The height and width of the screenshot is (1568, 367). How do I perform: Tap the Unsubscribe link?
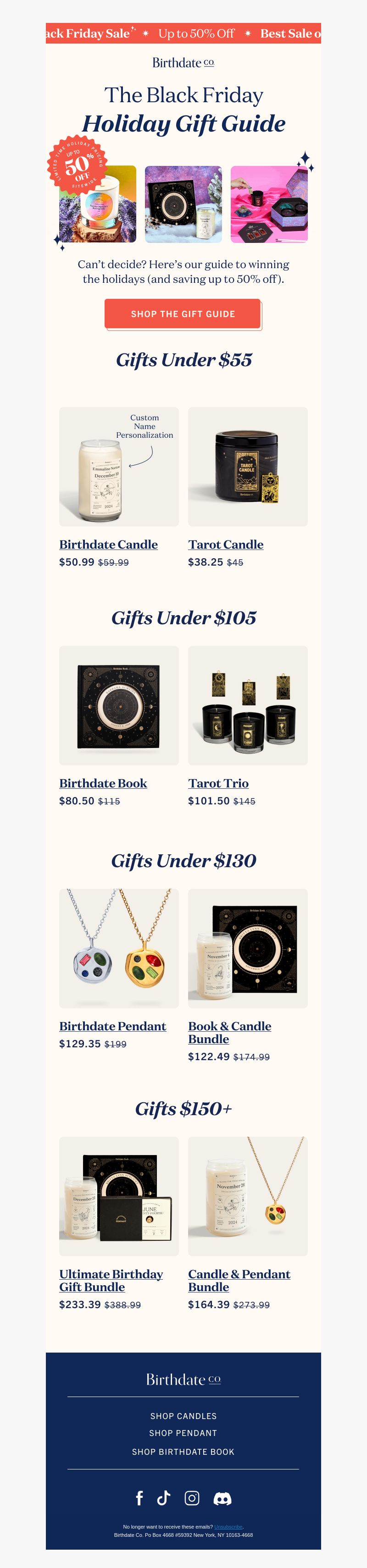point(228,1527)
